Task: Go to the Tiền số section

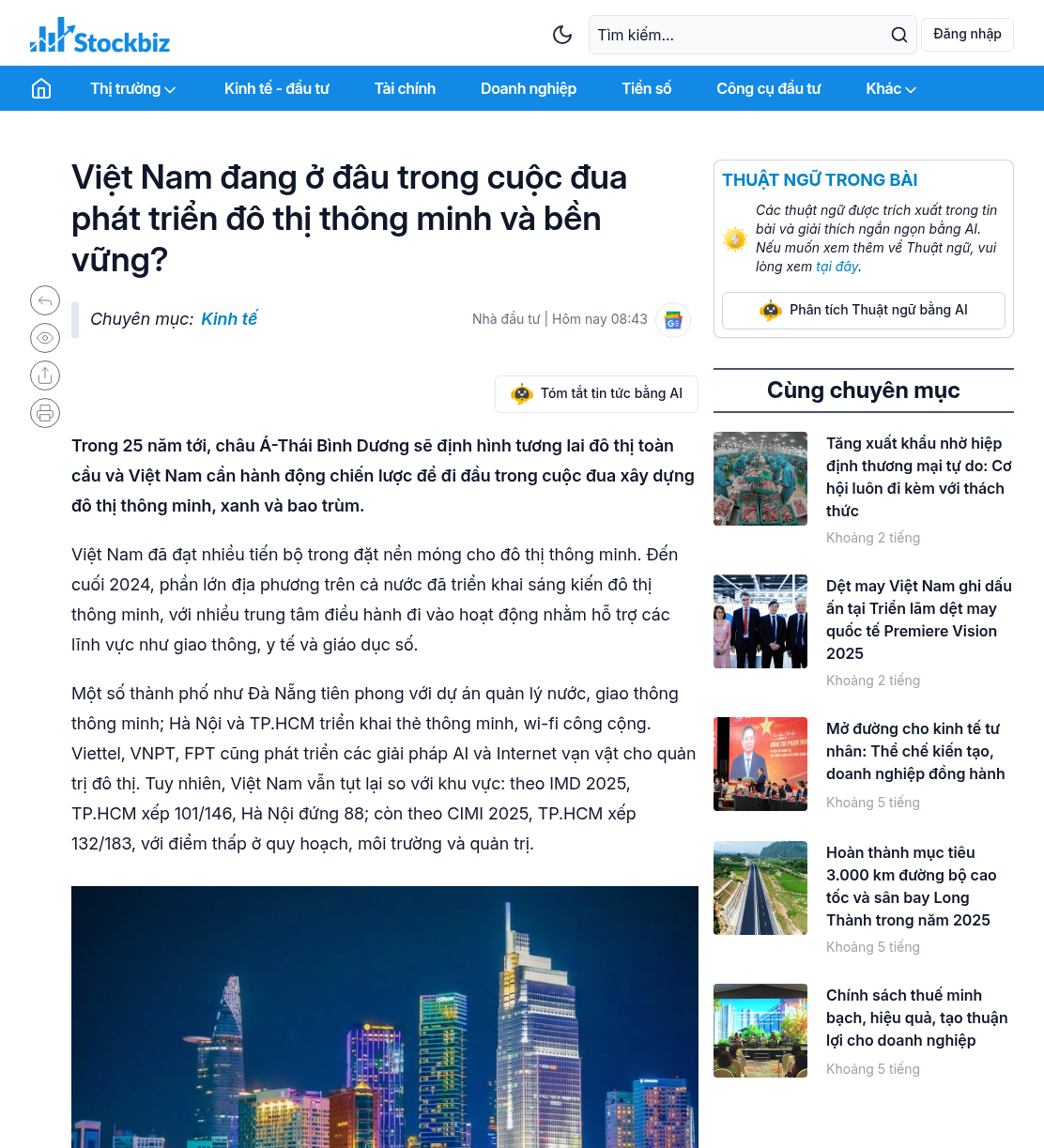Action: [647, 88]
